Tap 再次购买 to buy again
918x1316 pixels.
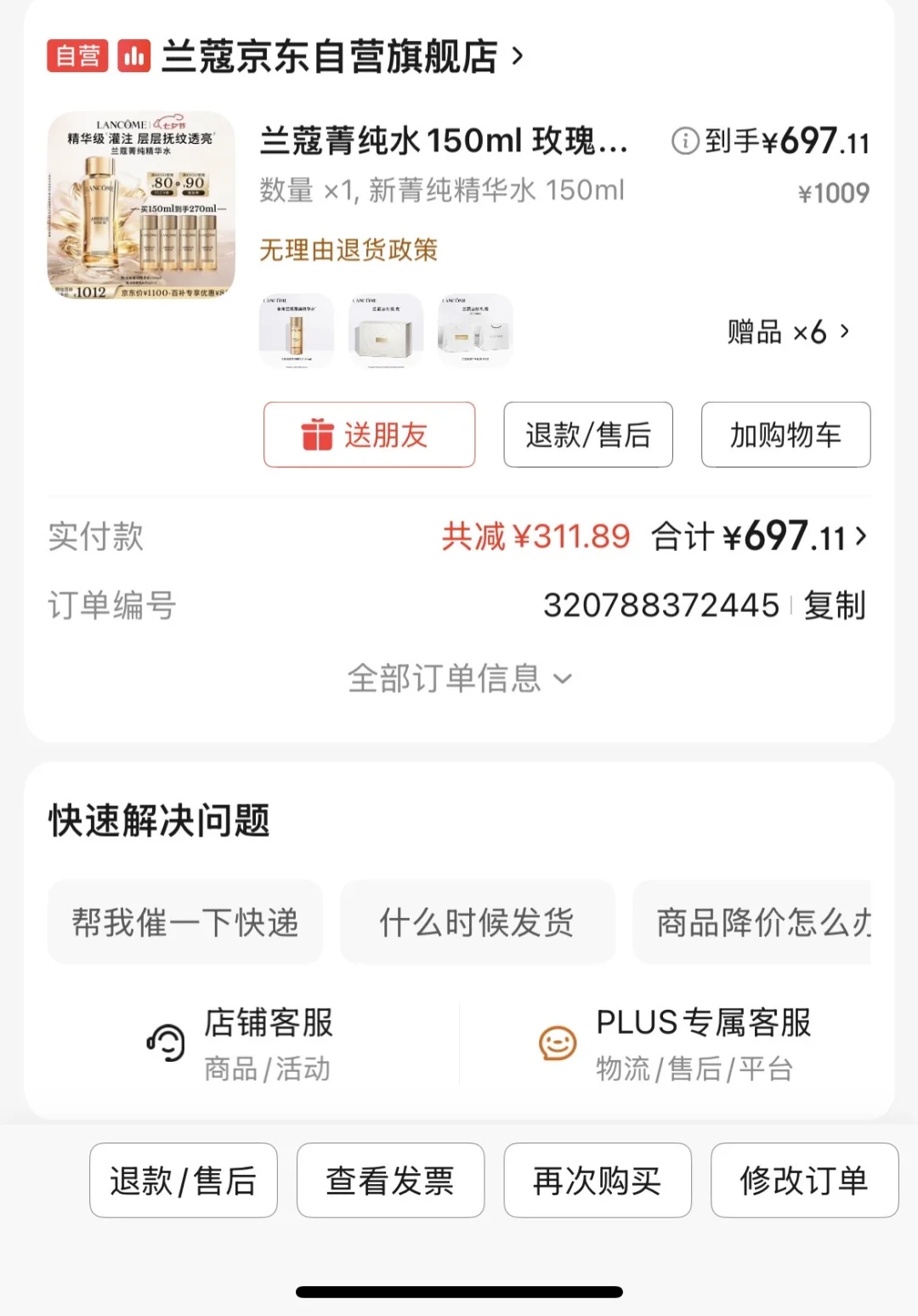[x=597, y=1180]
